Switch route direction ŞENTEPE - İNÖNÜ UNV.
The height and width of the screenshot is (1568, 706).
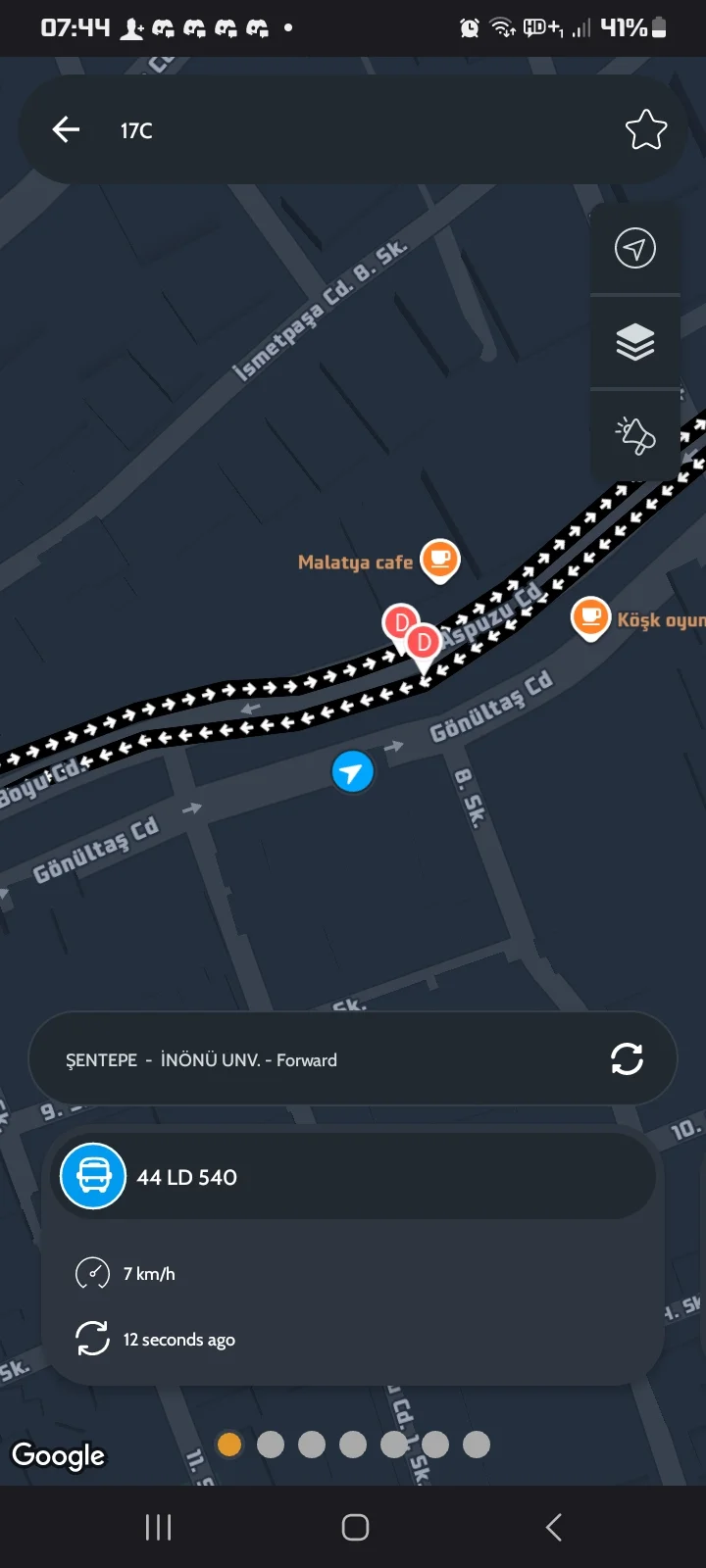(626, 1058)
